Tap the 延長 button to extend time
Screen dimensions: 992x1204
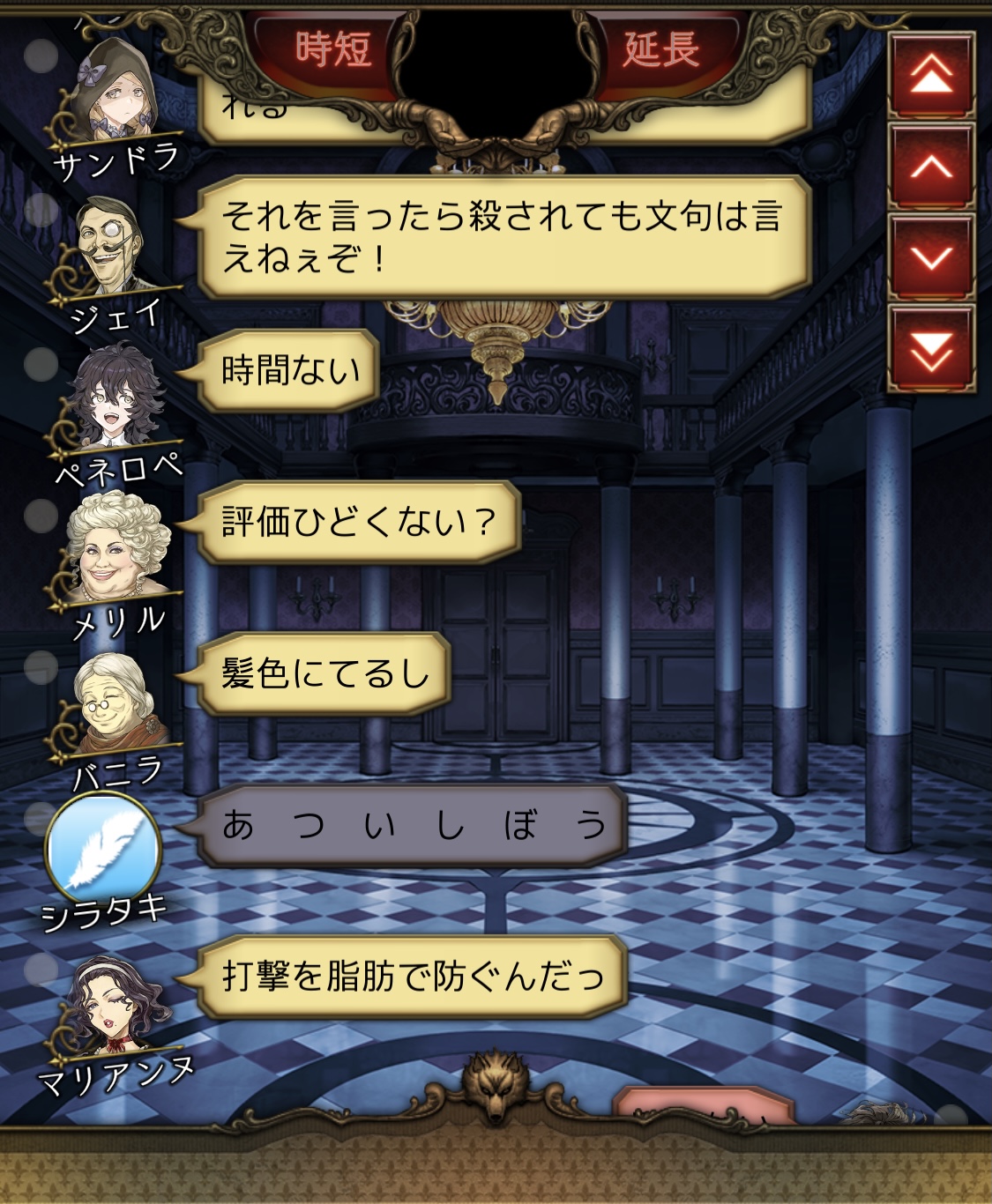pyautogui.click(x=660, y=50)
